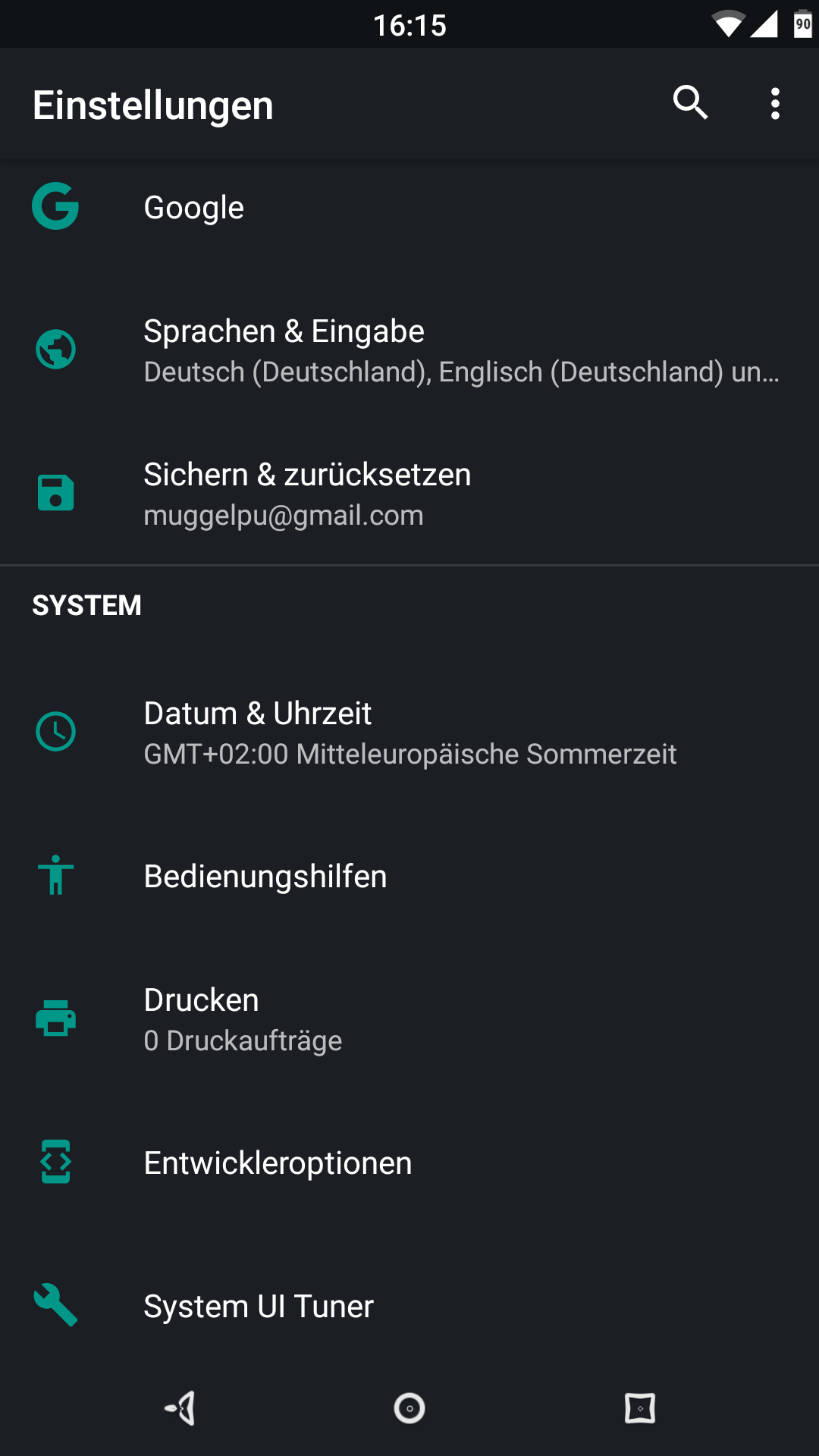Open Entwickleroptionen

click(x=409, y=1163)
